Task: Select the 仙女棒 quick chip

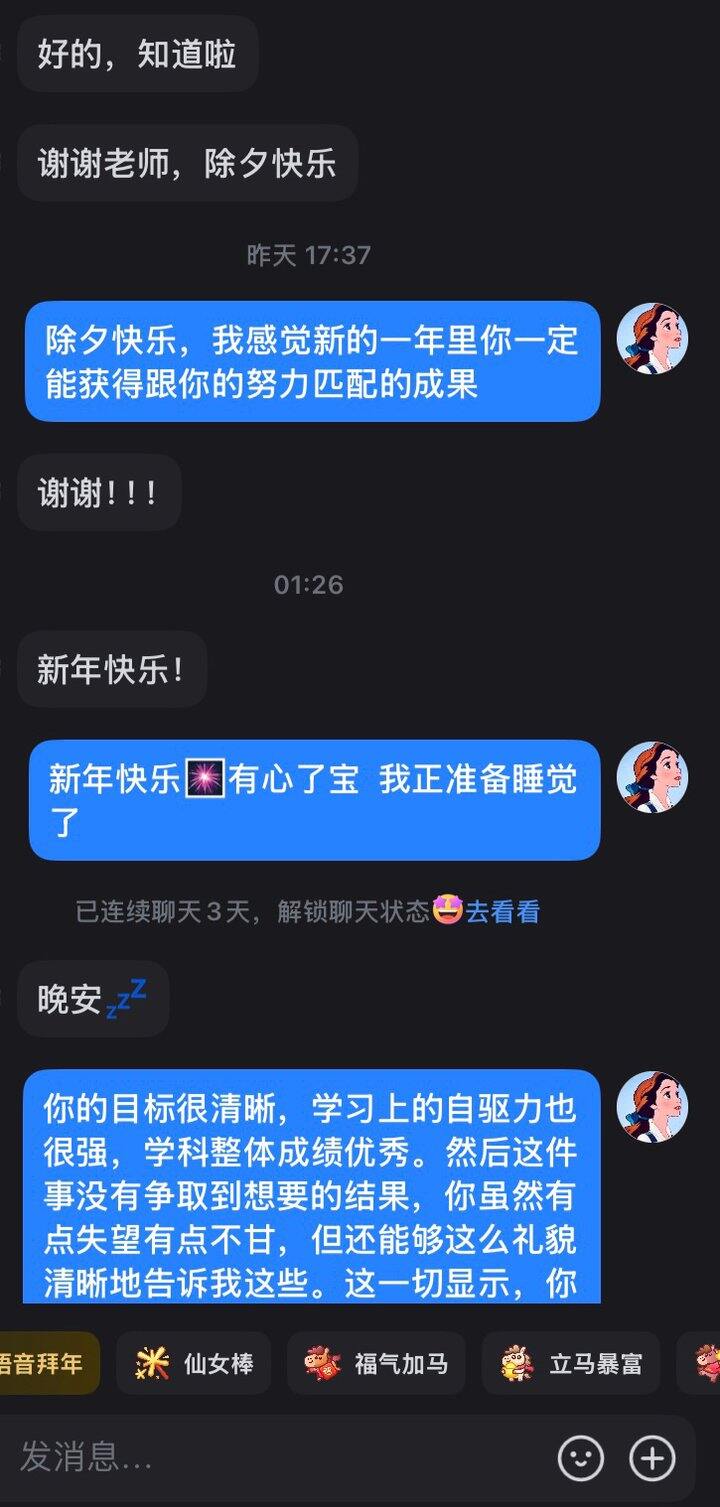Action: point(194,1364)
